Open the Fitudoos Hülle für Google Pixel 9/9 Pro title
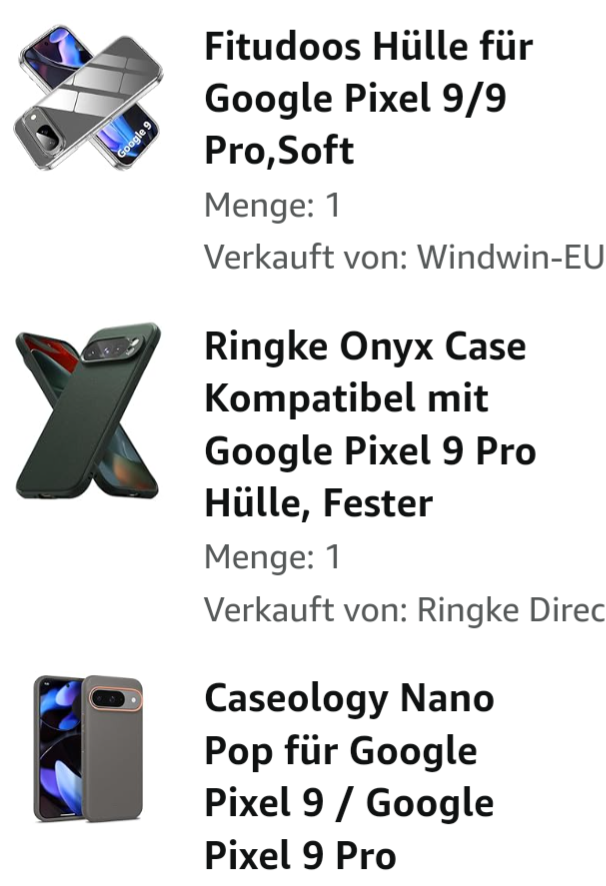This screenshot has height=886, width=606. [368, 98]
